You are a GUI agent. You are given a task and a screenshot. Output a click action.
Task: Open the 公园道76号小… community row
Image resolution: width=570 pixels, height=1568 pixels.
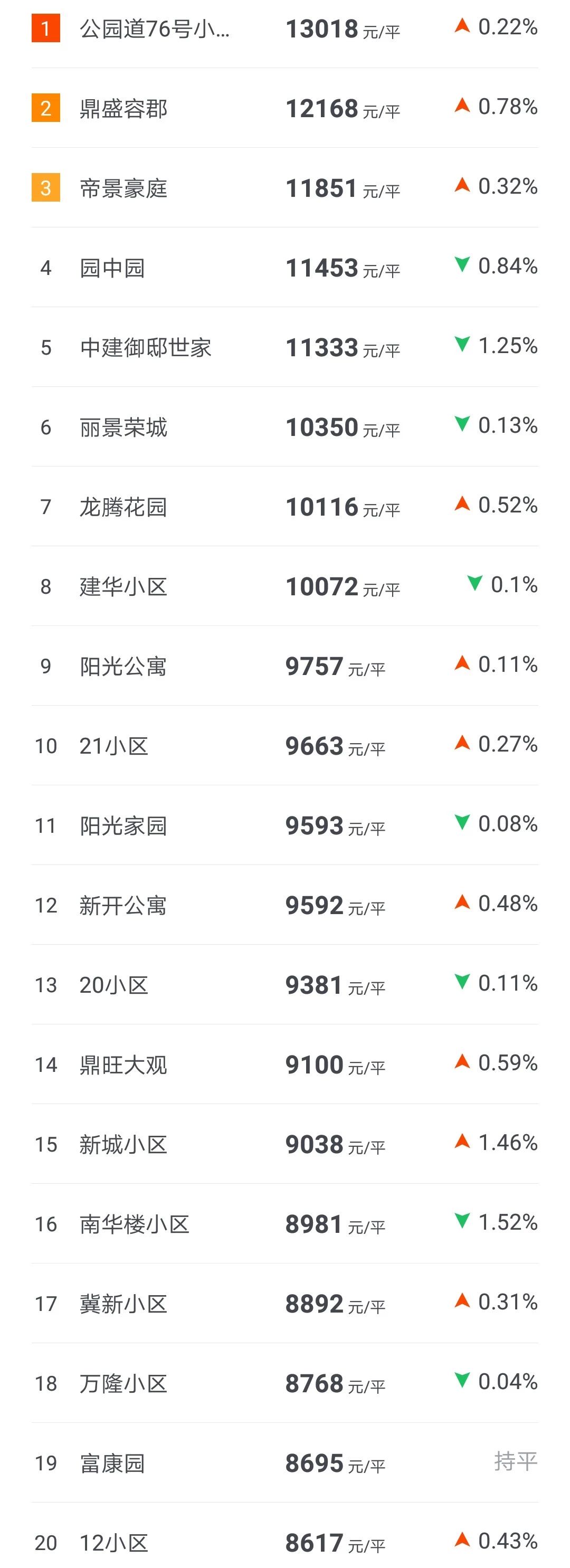pyautogui.click(x=155, y=28)
